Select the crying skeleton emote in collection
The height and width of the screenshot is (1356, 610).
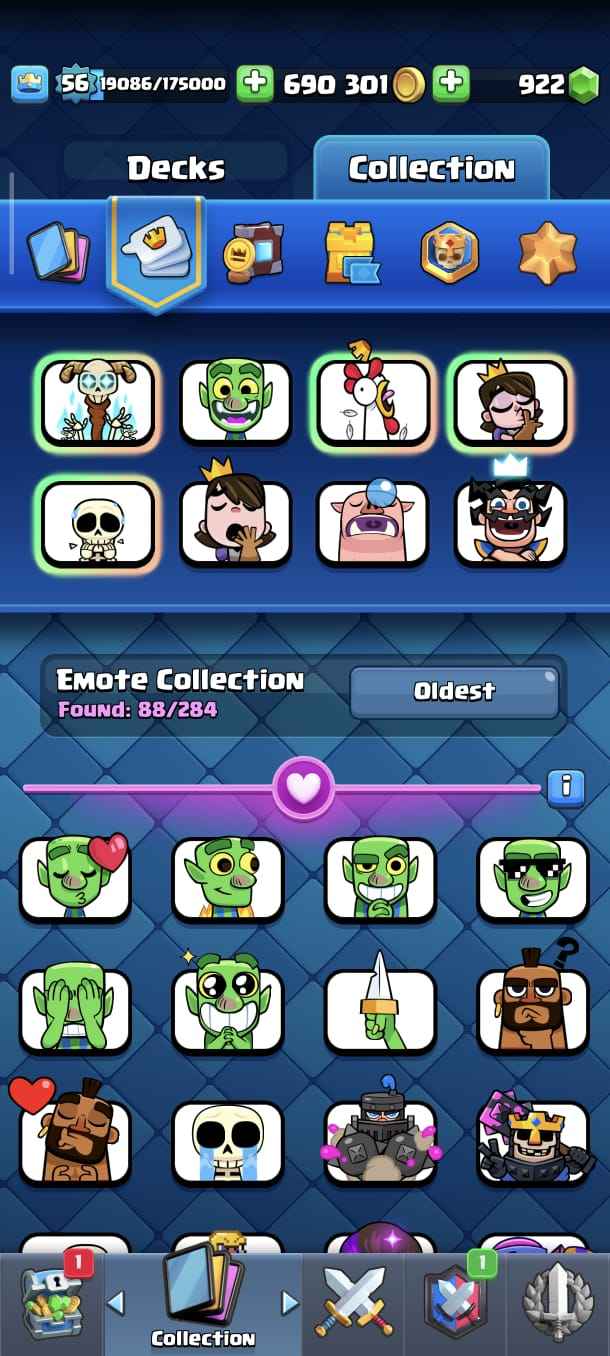click(x=228, y=1142)
